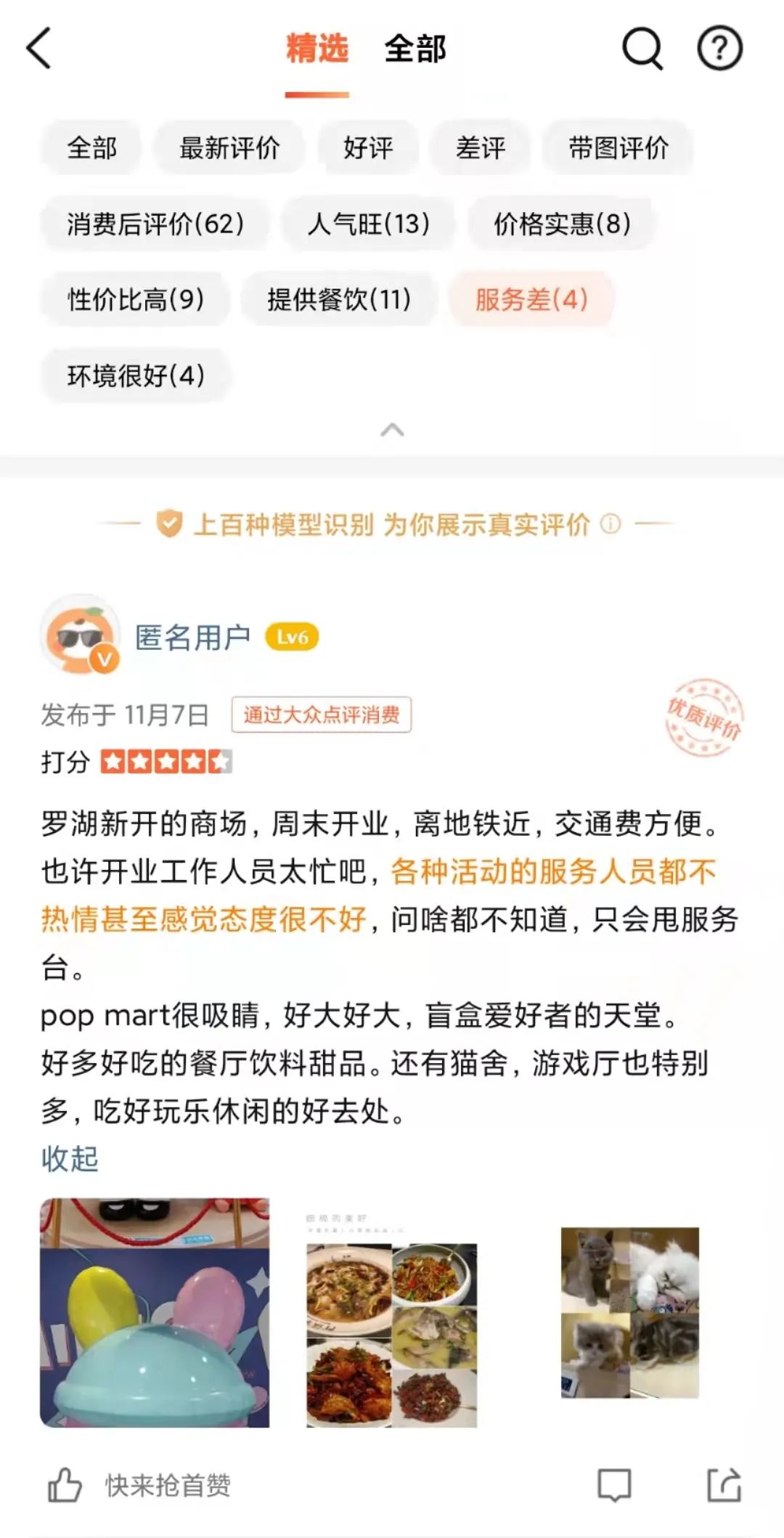
Task: Show only 好评 reviews
Action: tap(368, 148)
